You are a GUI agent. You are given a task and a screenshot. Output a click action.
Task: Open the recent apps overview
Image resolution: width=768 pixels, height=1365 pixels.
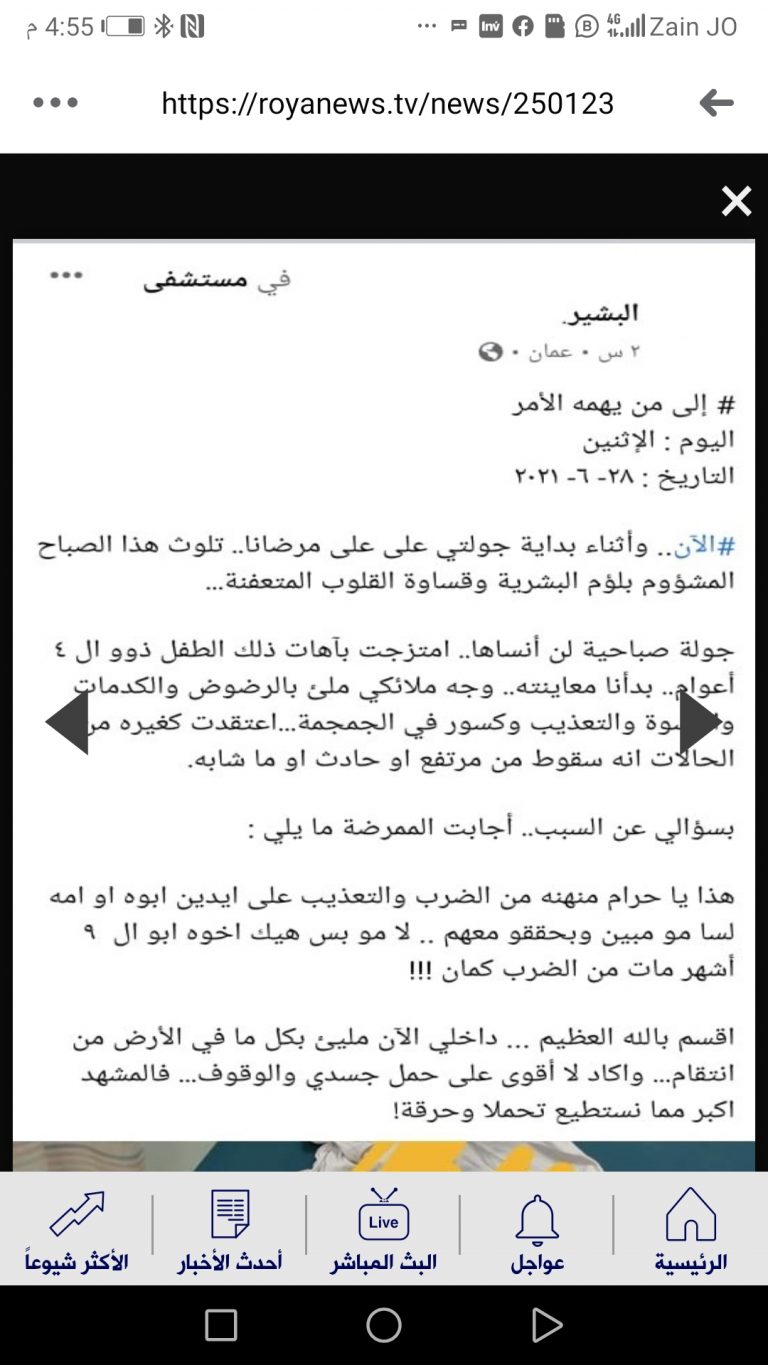221,1325
